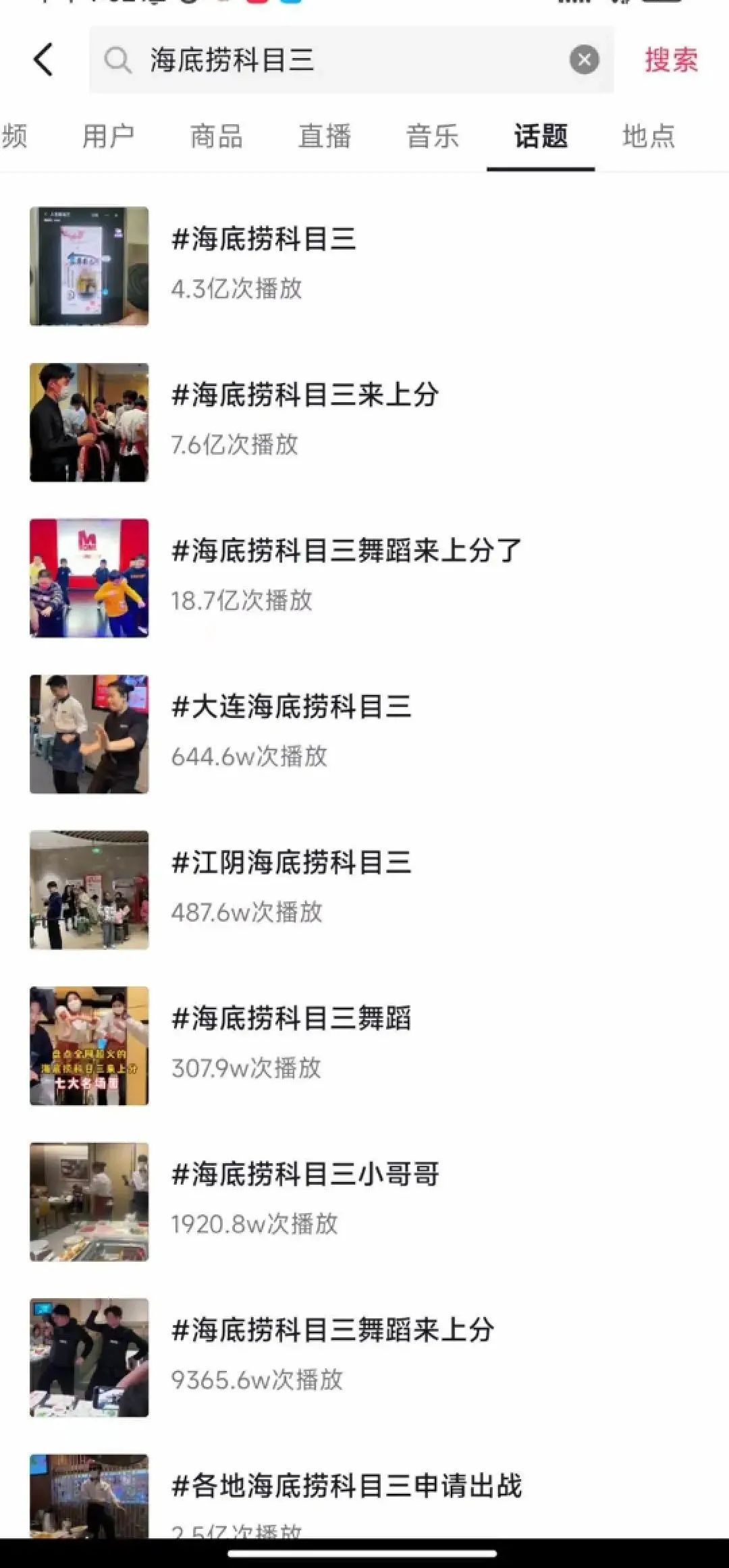The width and height of the screenshot is (729, 1568).
Task: Switch to the 商品 tab
Action: [215, 136]
